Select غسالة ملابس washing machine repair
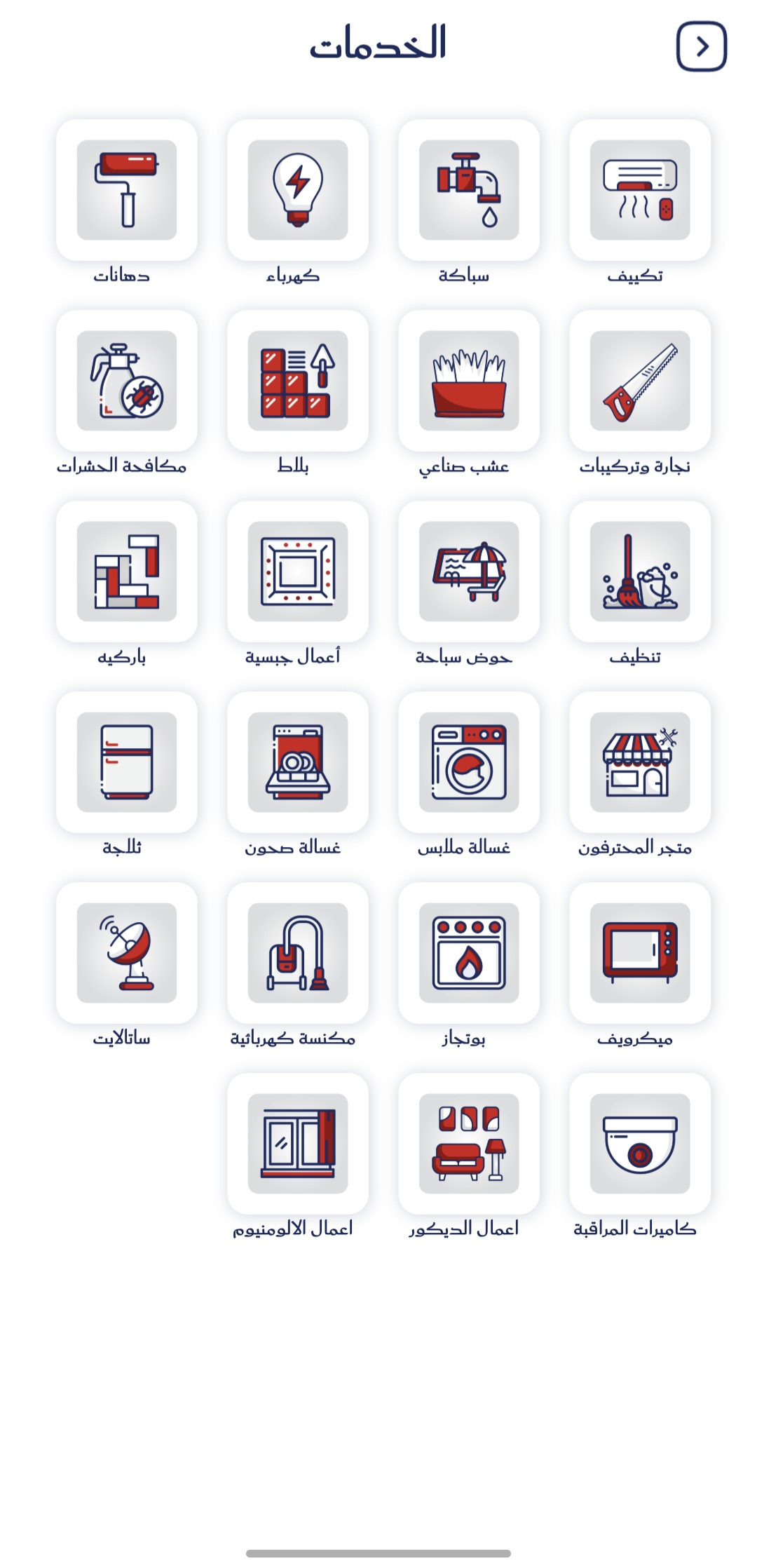 [x=468, y=762]
